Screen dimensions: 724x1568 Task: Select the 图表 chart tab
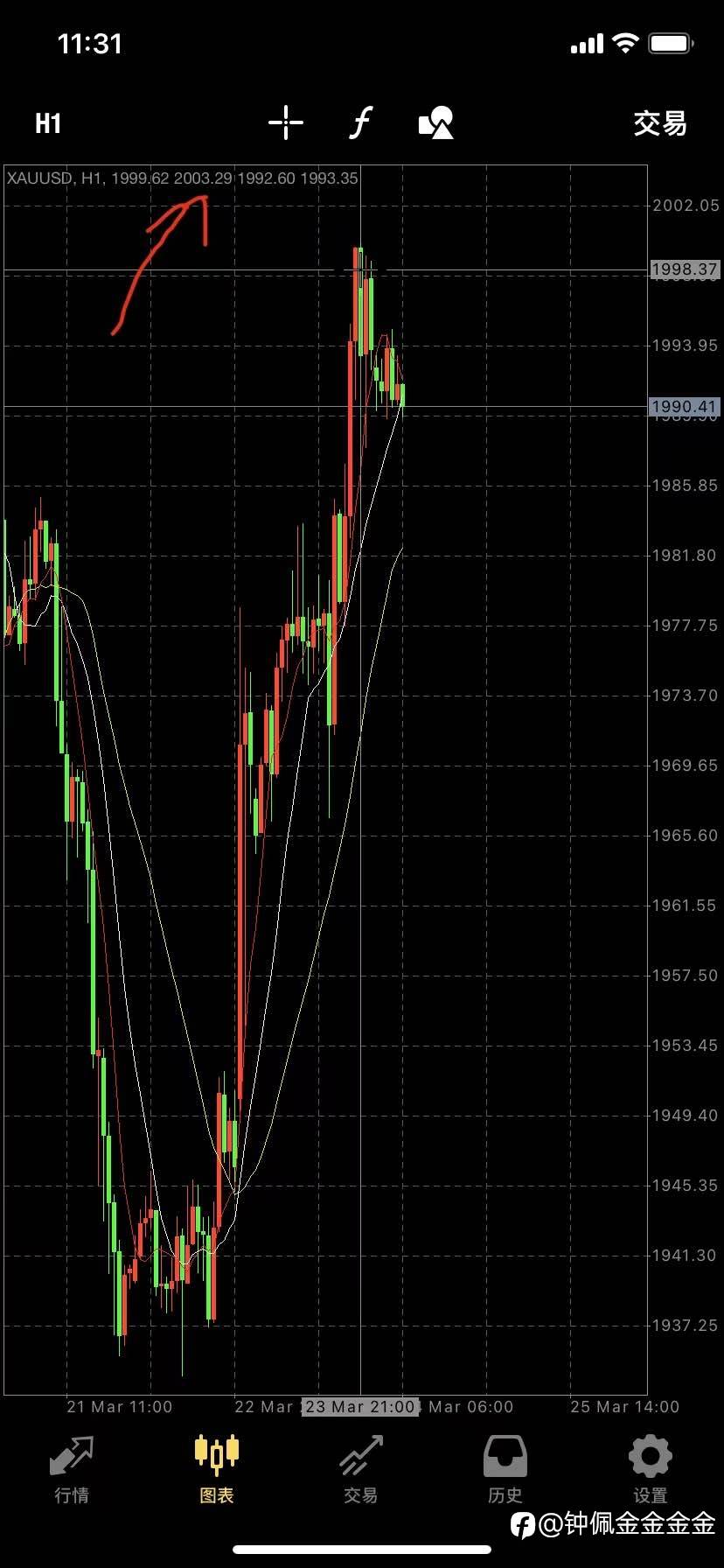(x=216, y=1469)
